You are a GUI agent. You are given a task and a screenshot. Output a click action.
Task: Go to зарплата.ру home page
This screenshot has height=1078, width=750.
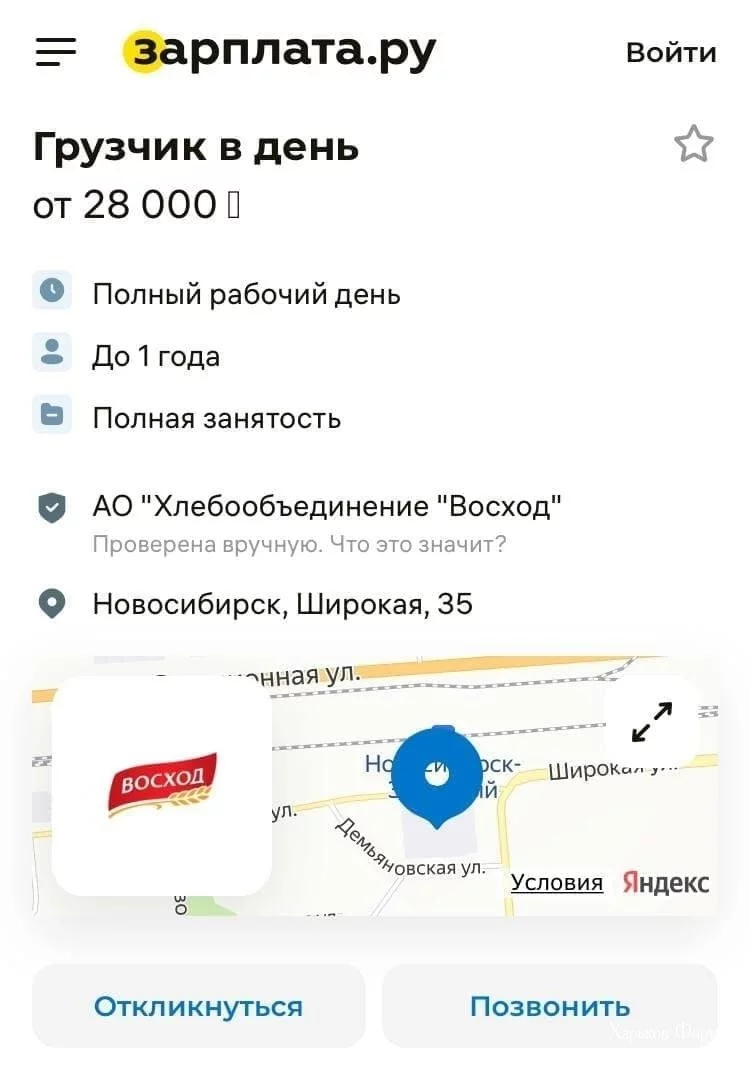tap(280, 50)
